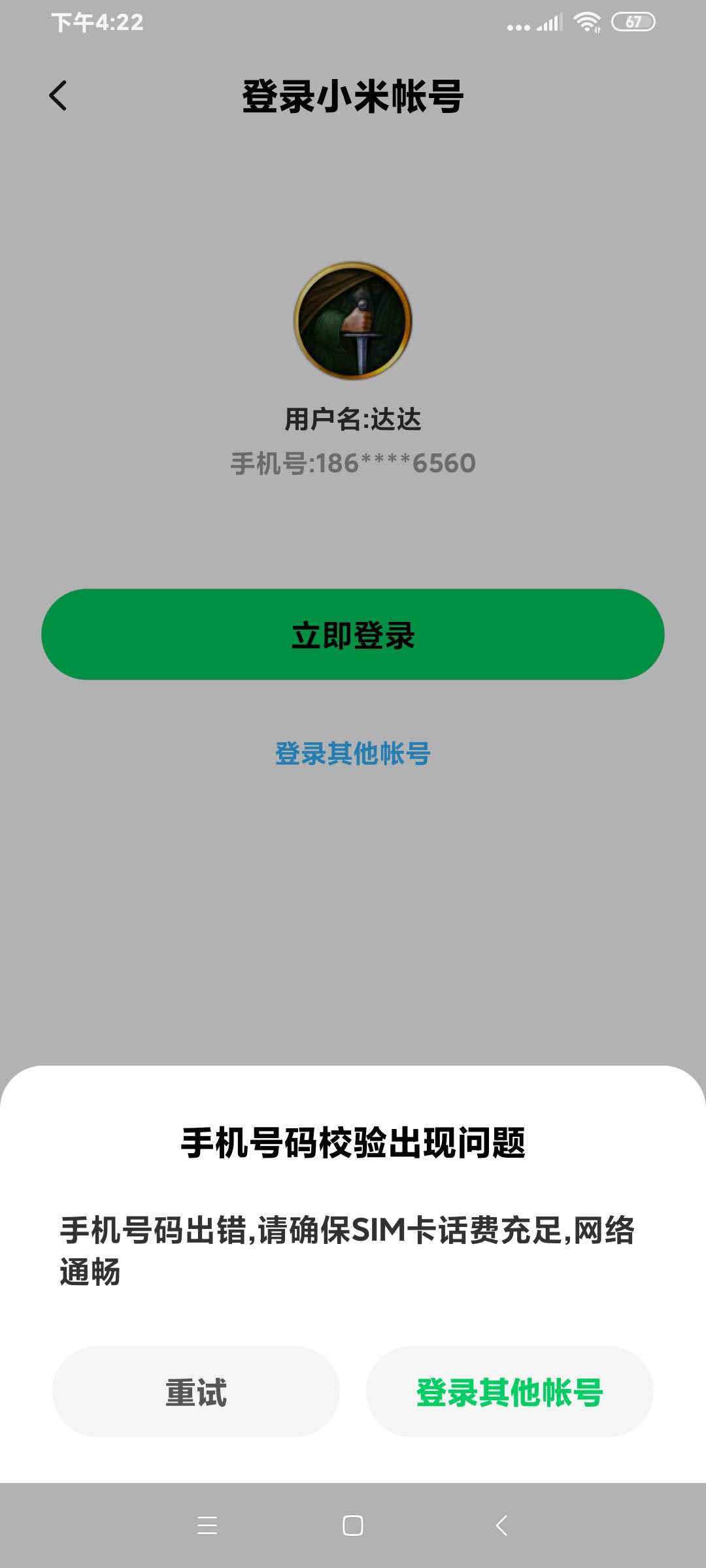
Task: Tap the green 立即登录 button
Action: (x=353, y=634)
